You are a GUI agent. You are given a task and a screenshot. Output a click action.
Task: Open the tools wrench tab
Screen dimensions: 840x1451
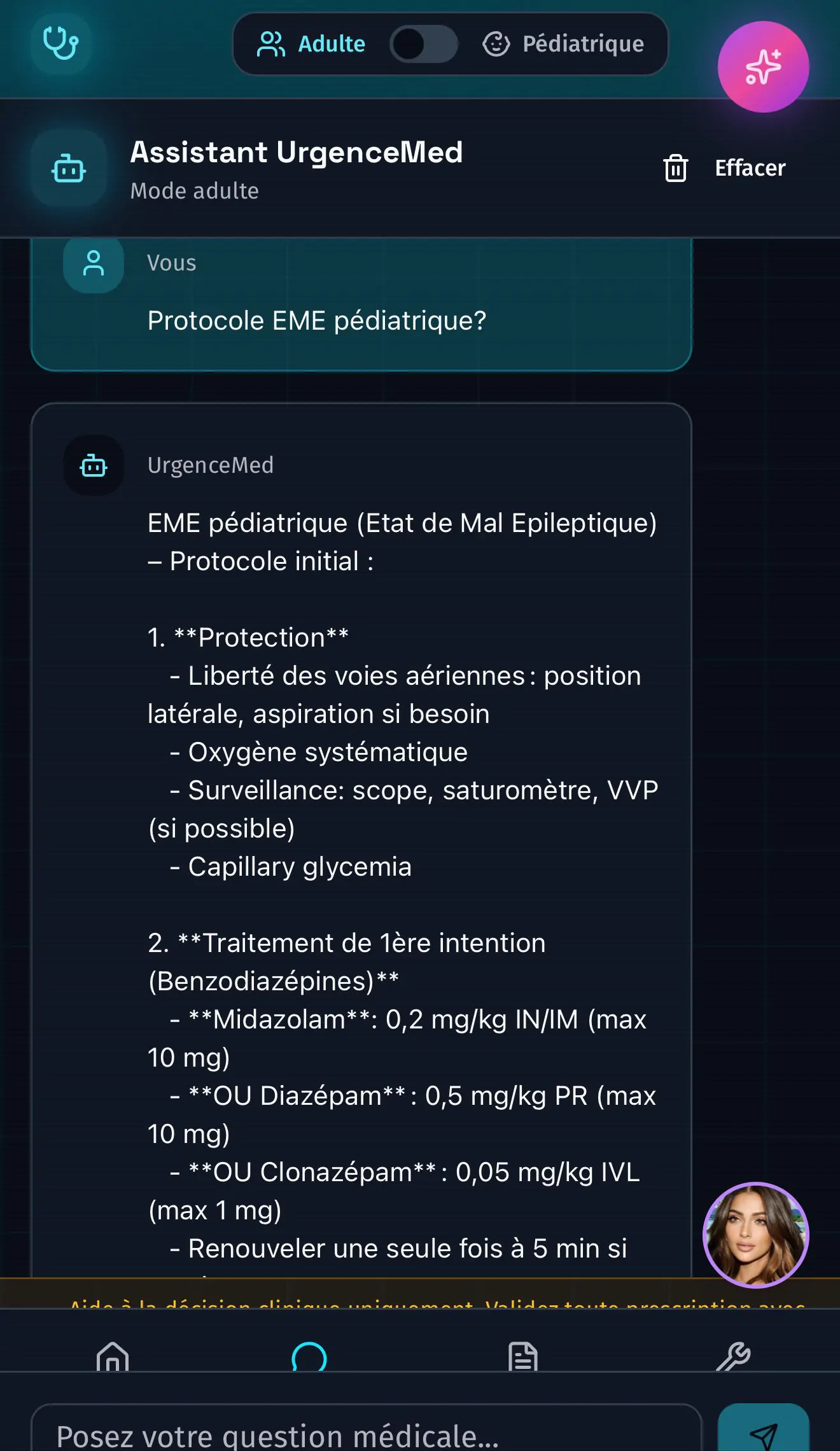coord(733,1356)
